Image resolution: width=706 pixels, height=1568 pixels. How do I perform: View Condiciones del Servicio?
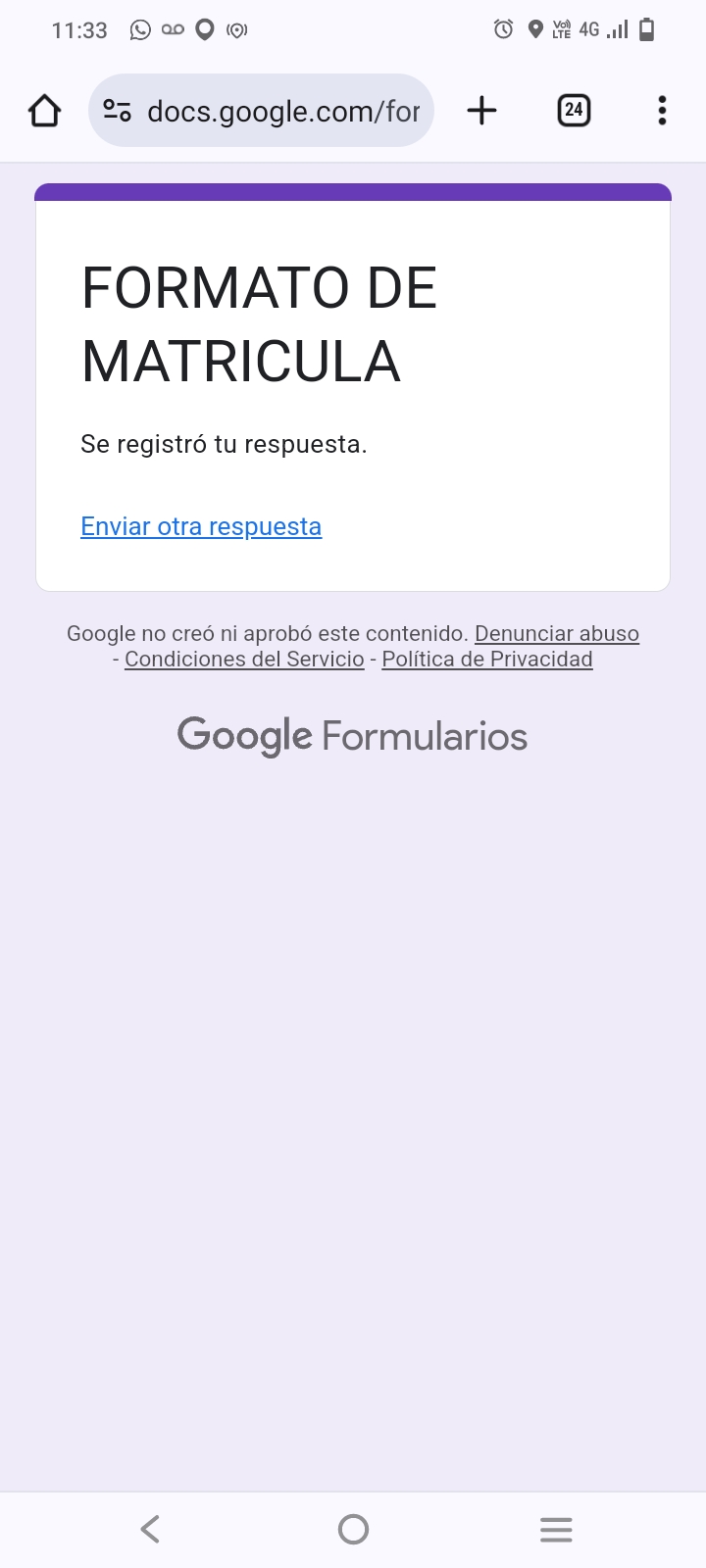click(244, 659)
